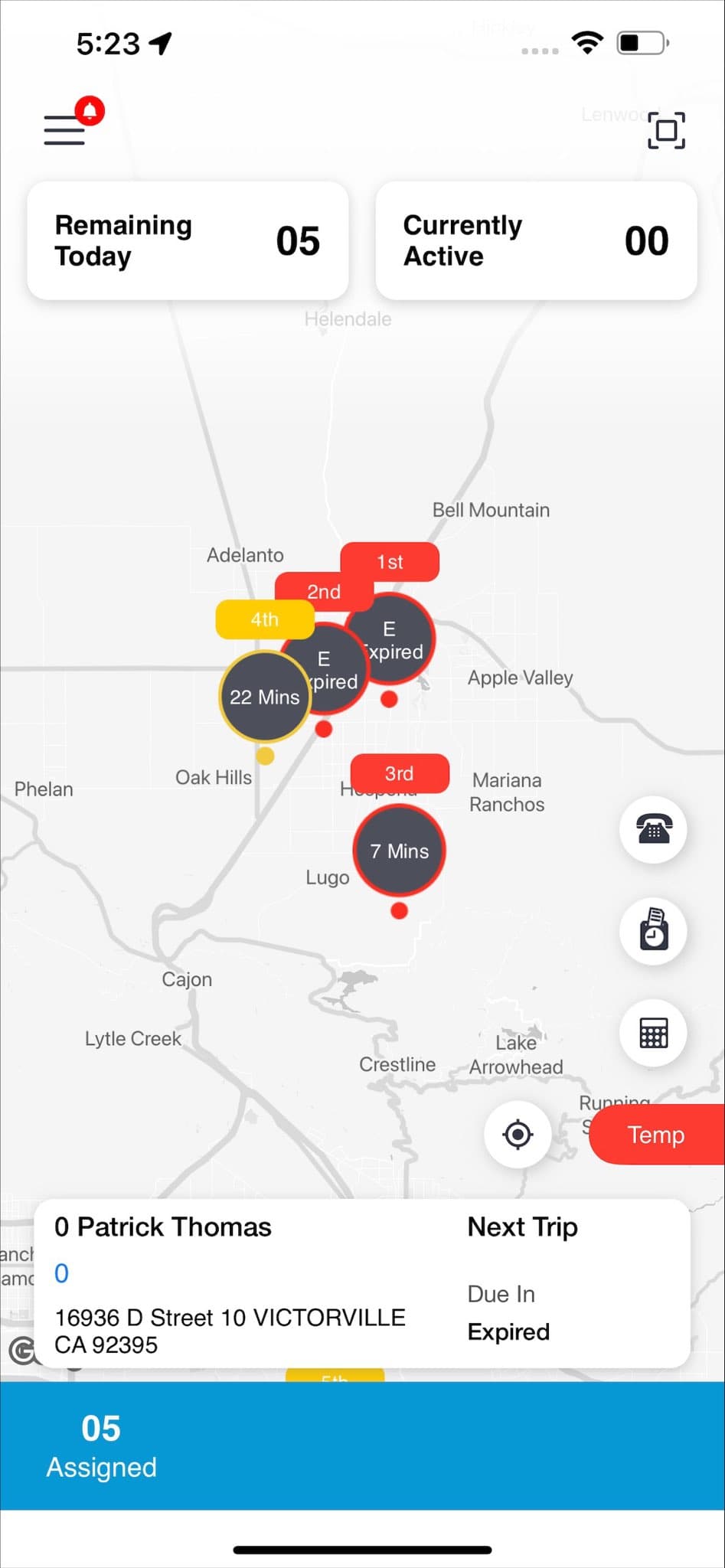Select the 4th stop 22 Mins marker

(x=264, y=697)
